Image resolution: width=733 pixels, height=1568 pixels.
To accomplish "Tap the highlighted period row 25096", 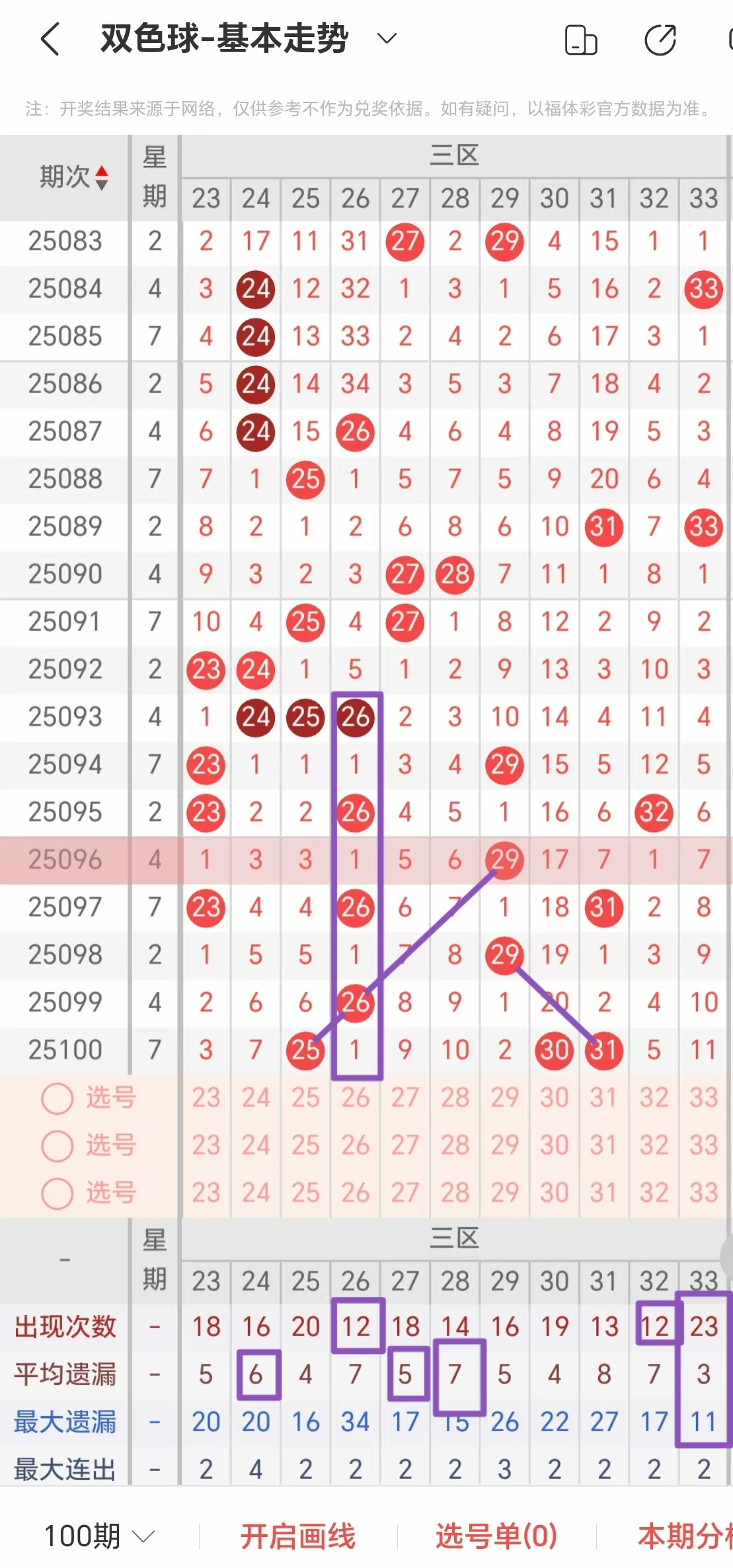I will coord(66,860).
